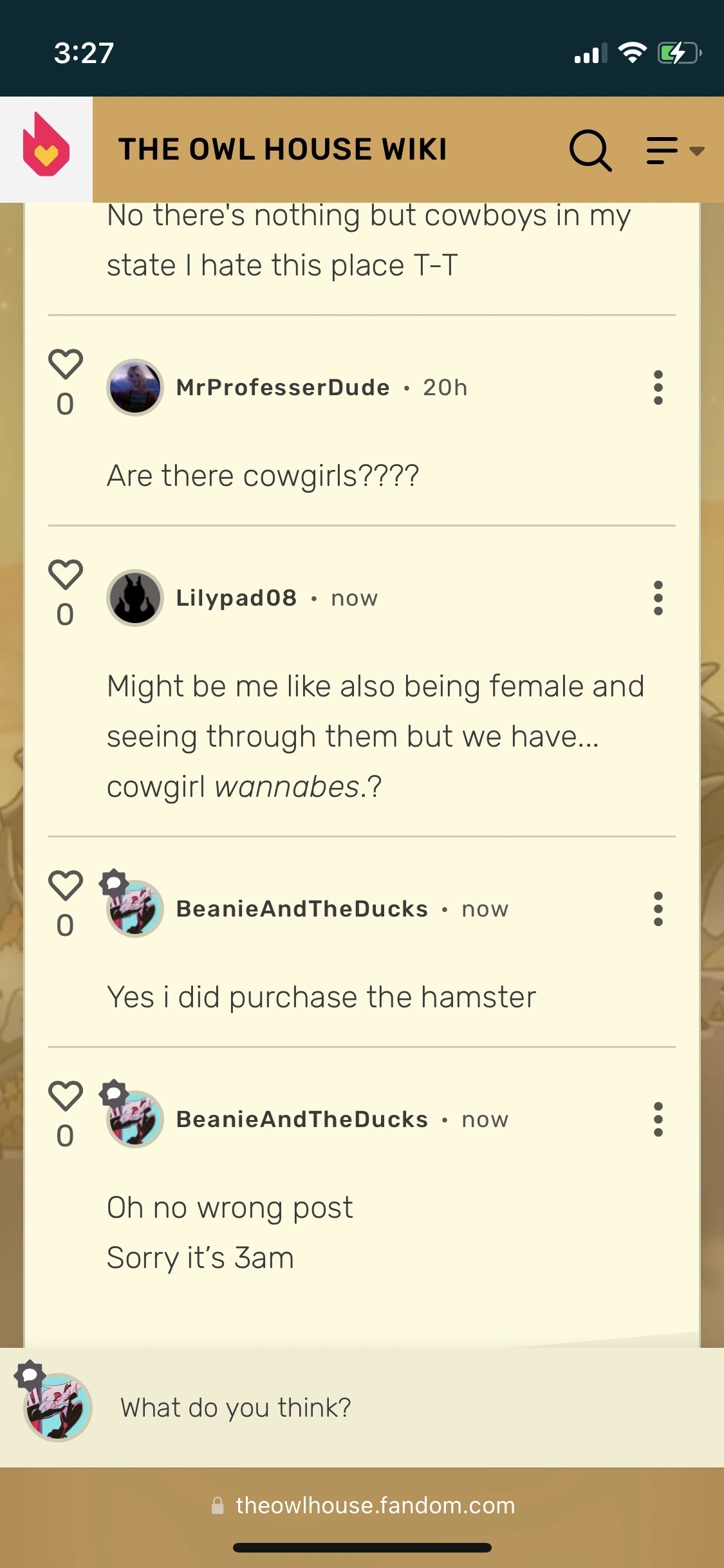
Task: Like the hamster purchase comment
Action: click(x=66, y=886)
